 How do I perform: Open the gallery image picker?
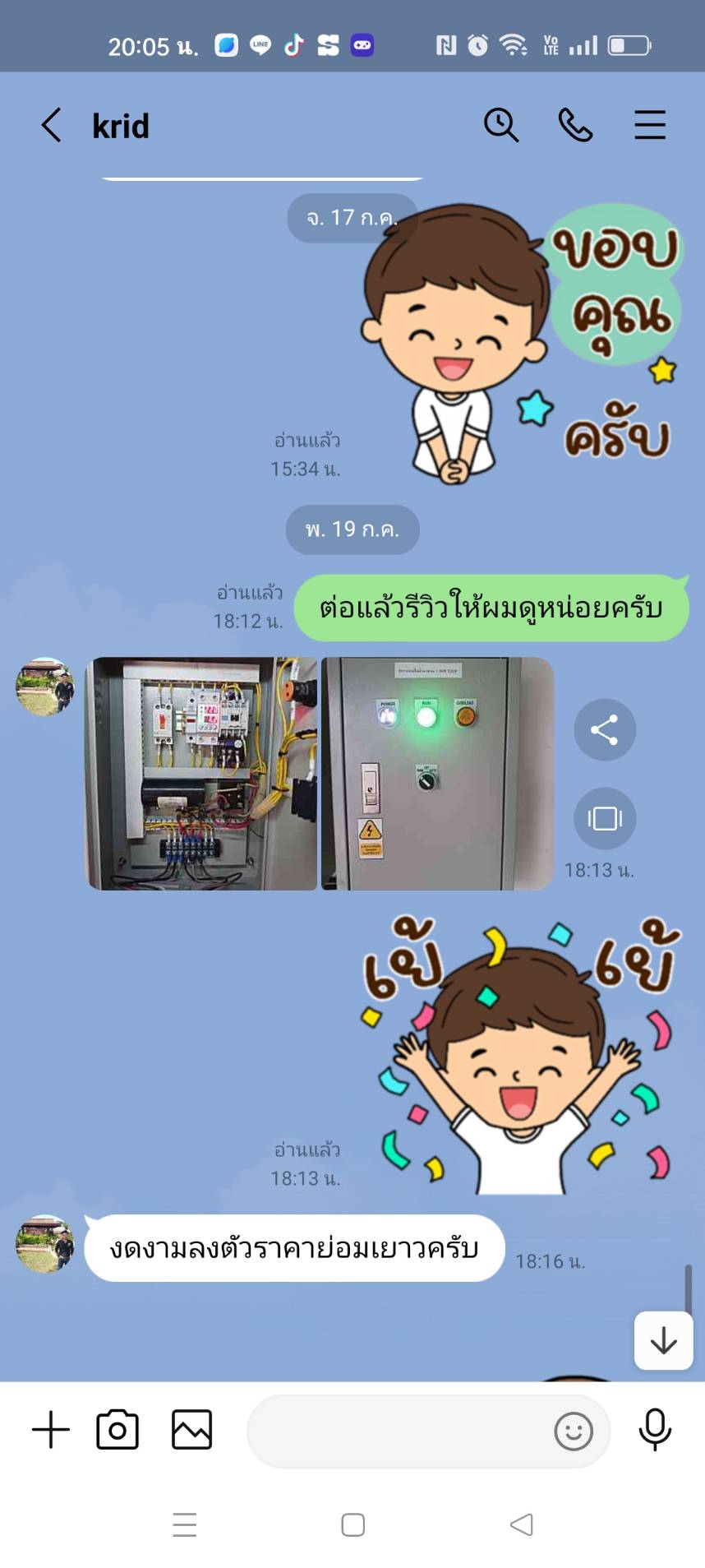[x=191, y=1430]
